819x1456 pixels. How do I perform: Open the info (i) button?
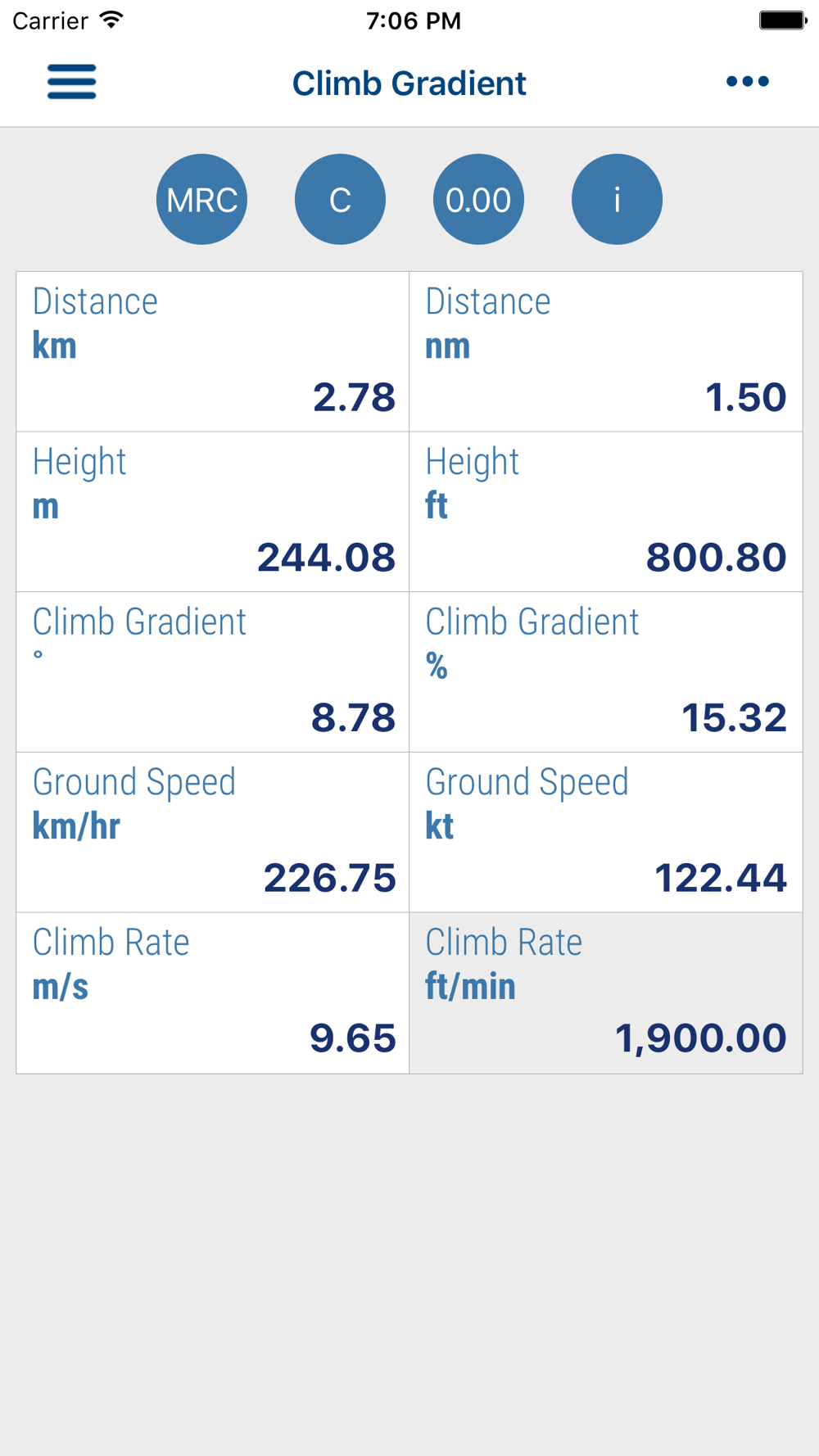(x=617, y=199)
